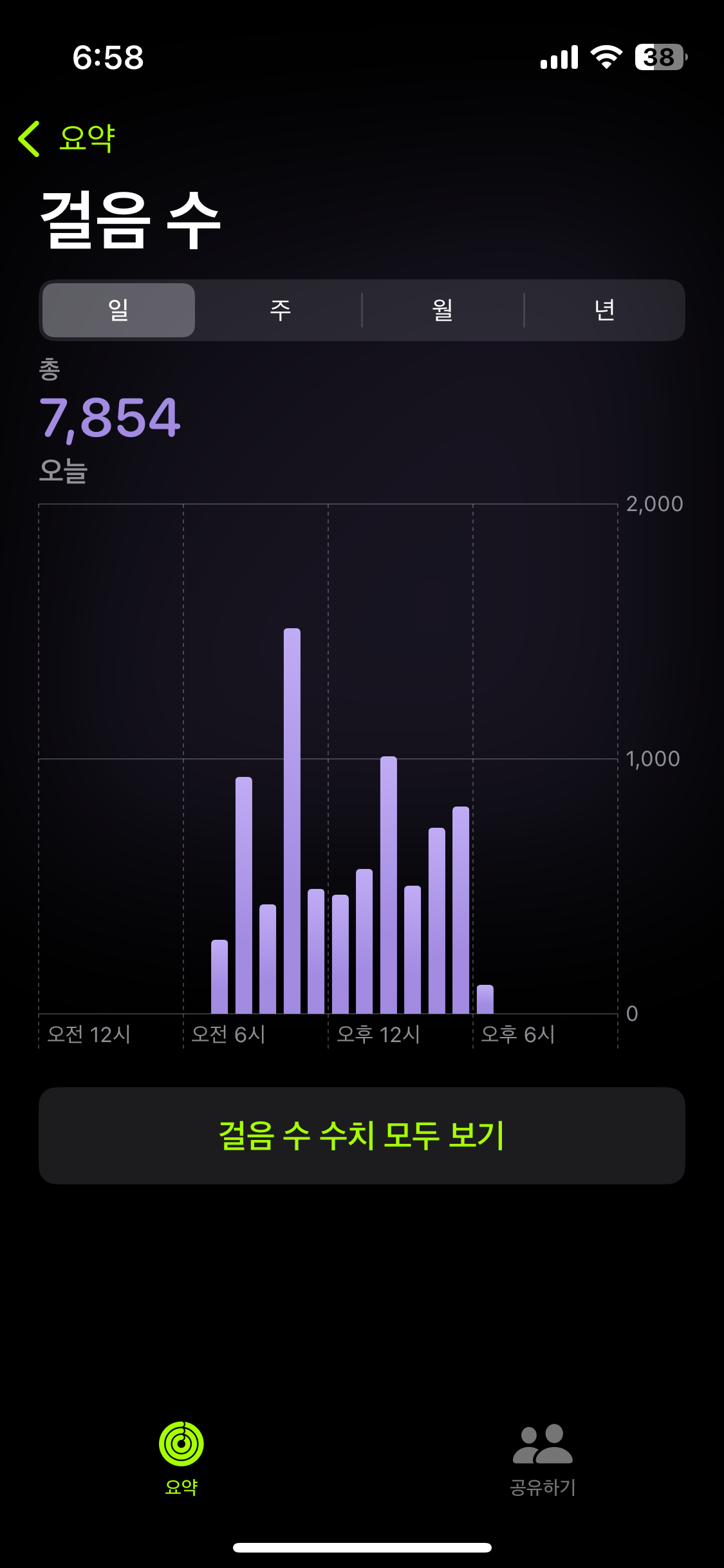724x1568 pixels.
Task: Select the 일 (day) segment
Action: [x=119, y=310]
